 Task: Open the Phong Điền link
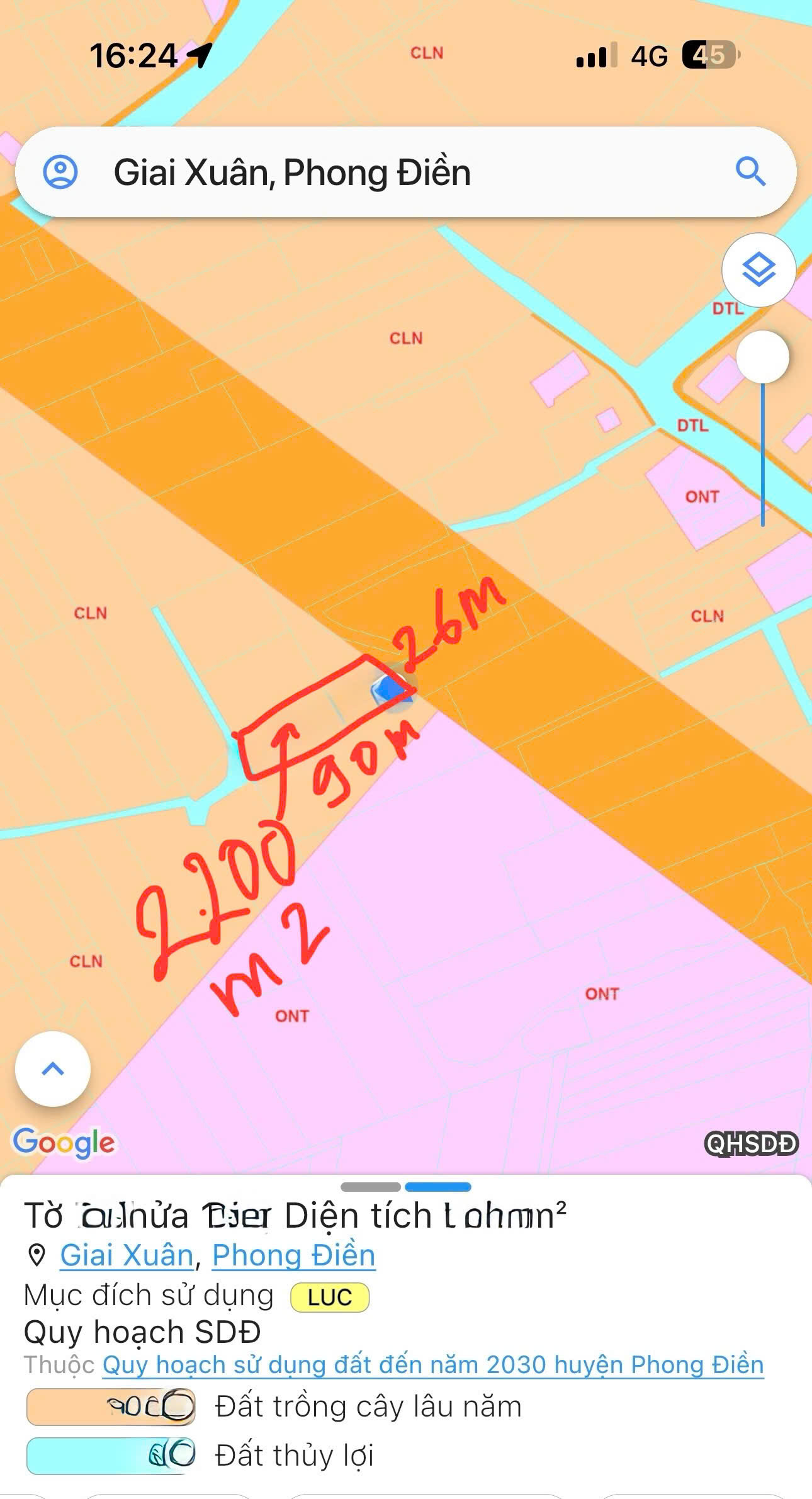point(293,1255)
